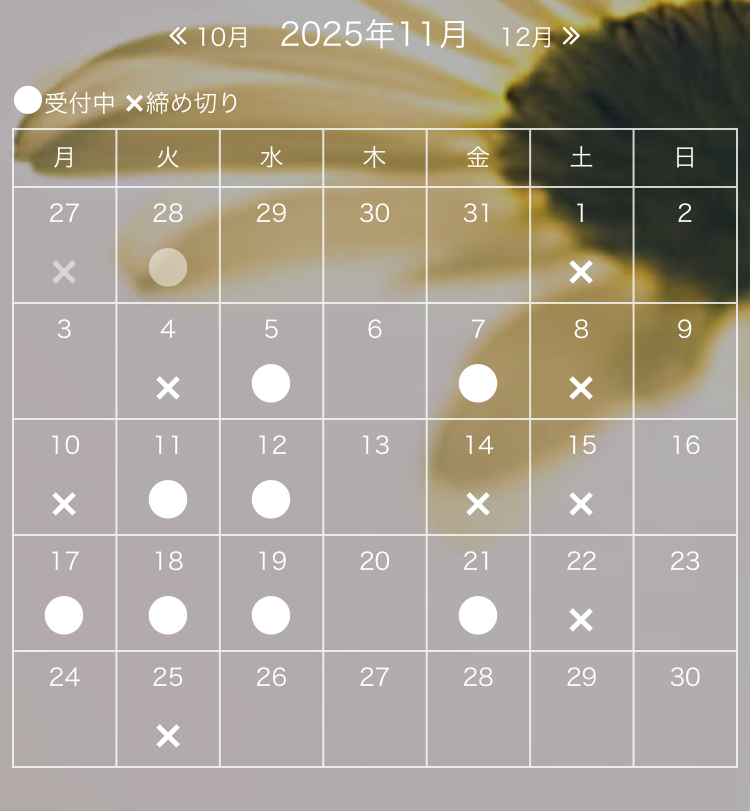
Task: Pick the open slot on November 12
Action: [x=271, y=500]
